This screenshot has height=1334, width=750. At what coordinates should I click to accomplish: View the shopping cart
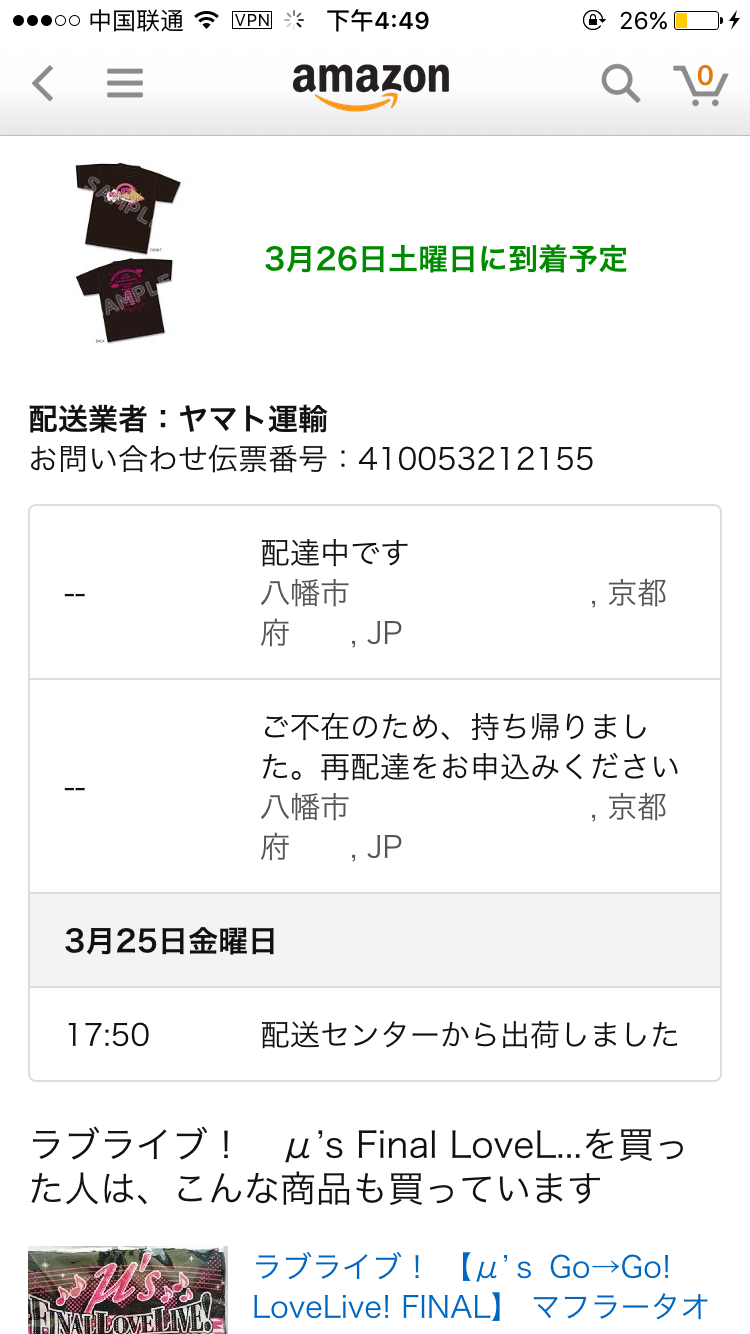pos(700,84)
